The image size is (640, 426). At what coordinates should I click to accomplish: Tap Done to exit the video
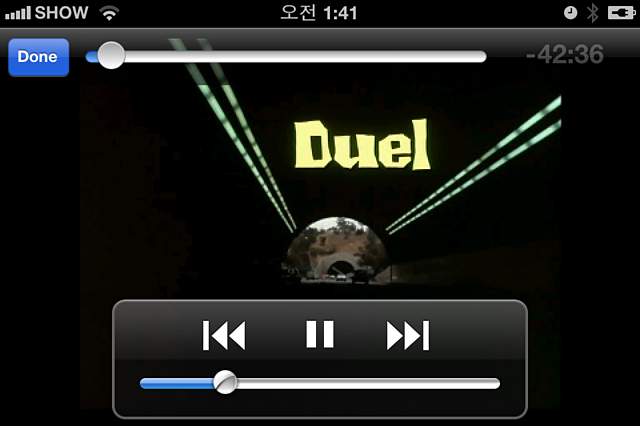tap(38, 57)
